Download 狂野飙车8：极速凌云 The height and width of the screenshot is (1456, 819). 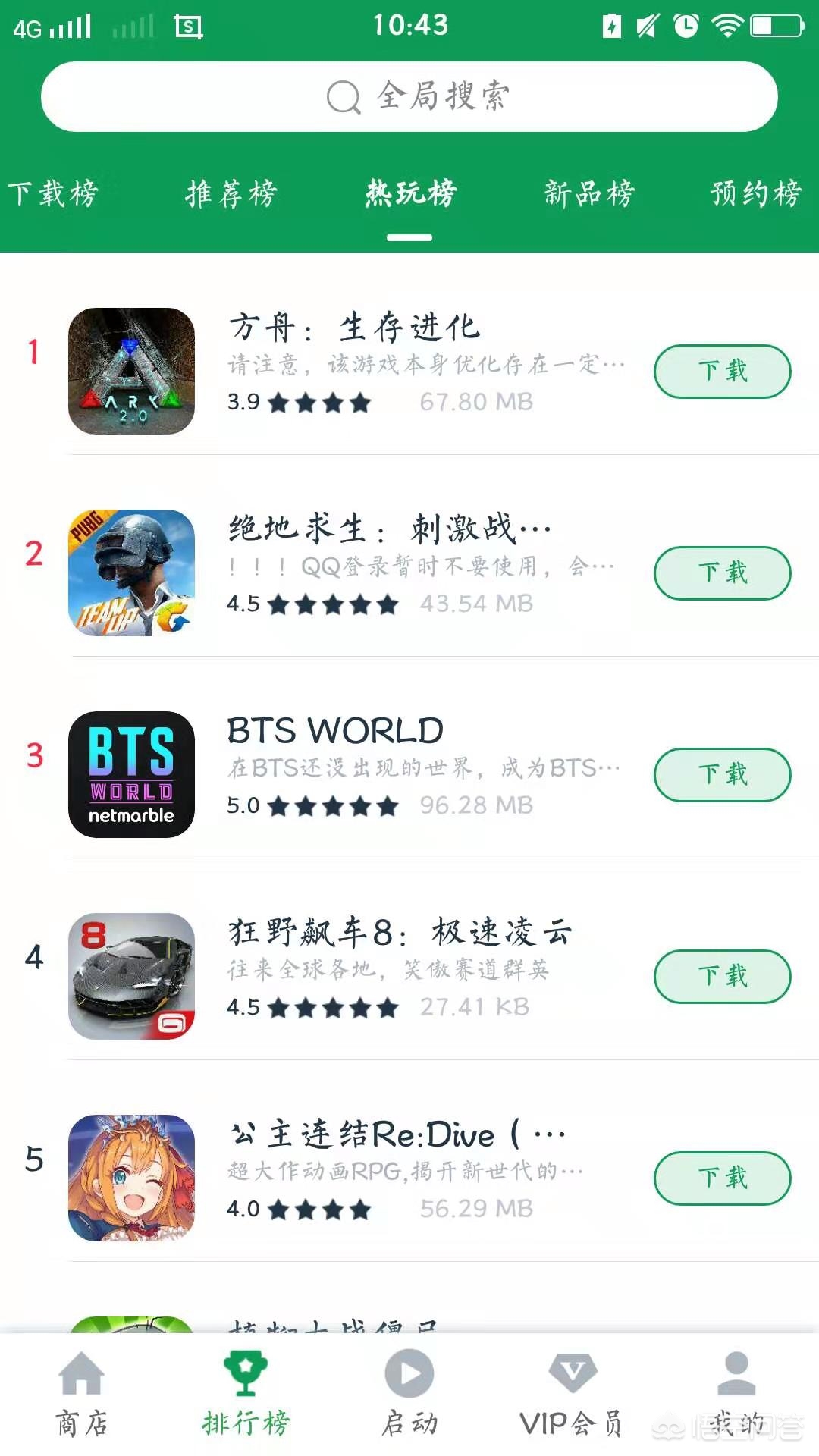click(722, 977)
